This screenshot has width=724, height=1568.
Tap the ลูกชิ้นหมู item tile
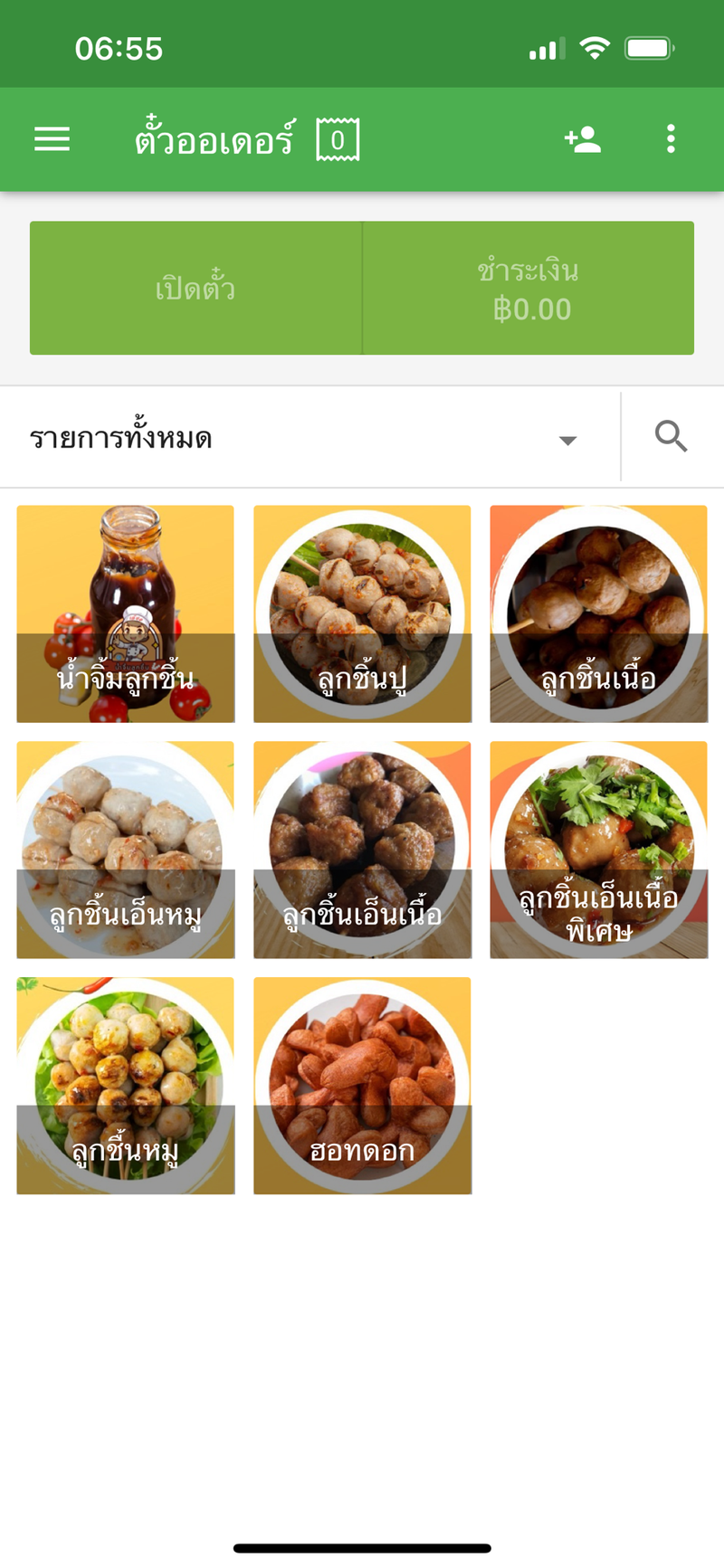[126, 1085]
